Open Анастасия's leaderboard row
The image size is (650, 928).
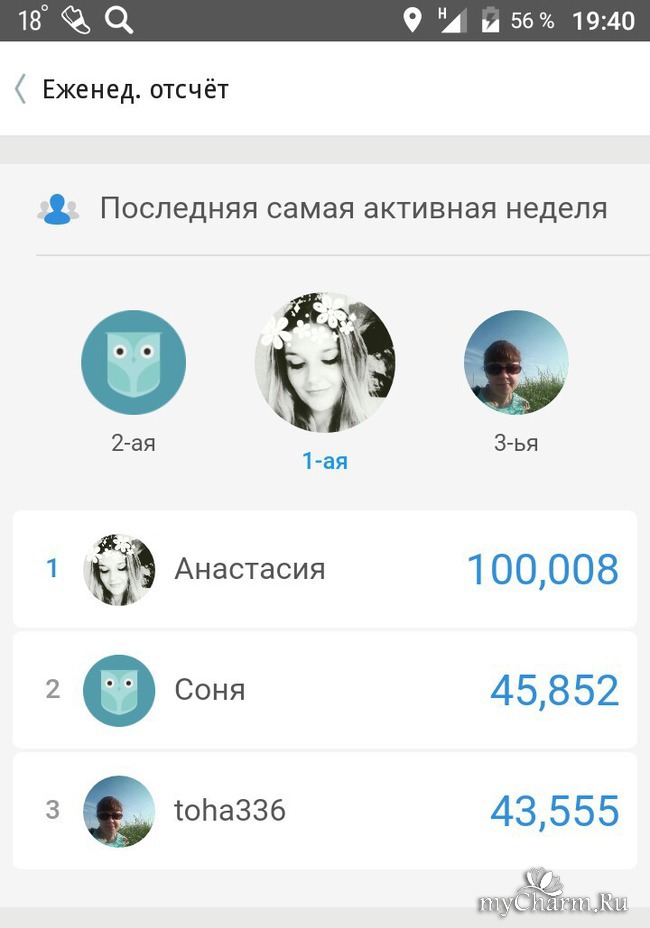[x=324, y=569]
